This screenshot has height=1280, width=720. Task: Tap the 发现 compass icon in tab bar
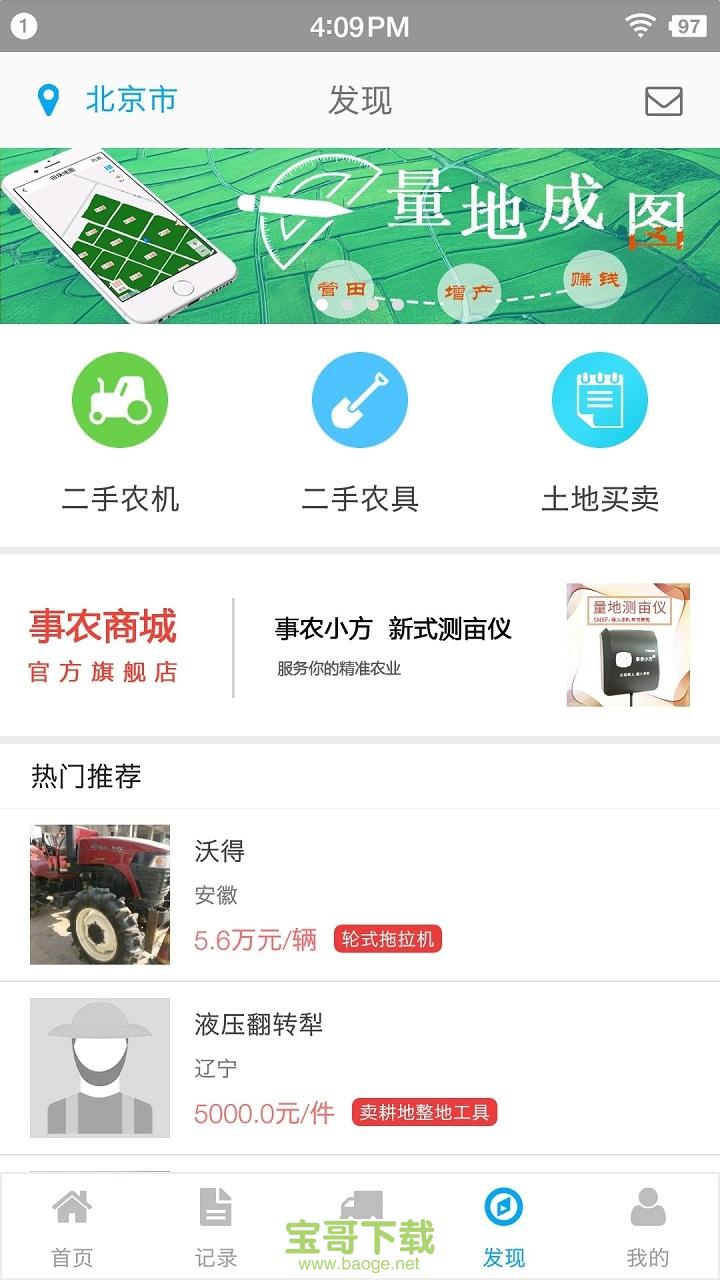click(502, 1207)
